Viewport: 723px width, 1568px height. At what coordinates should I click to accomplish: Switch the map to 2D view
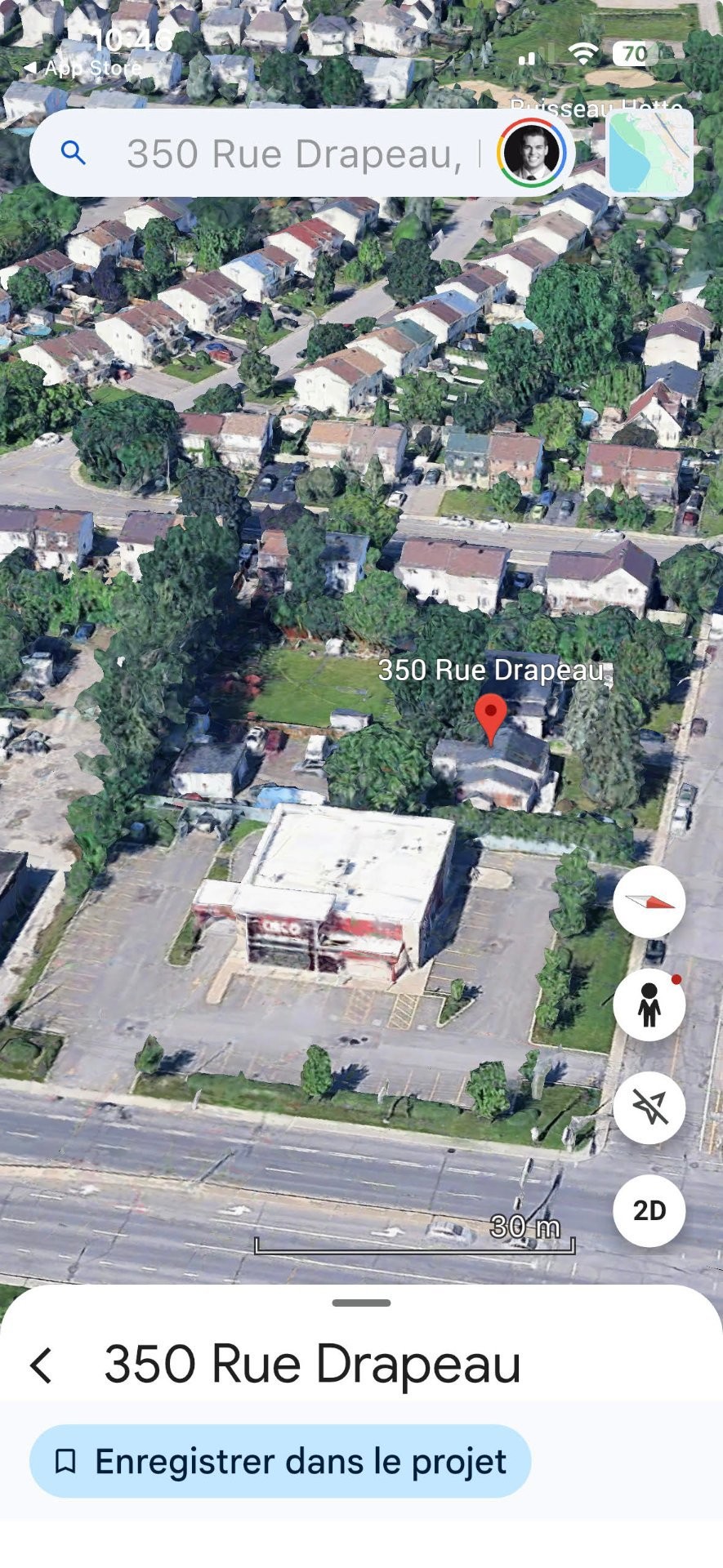(649, 1210)
